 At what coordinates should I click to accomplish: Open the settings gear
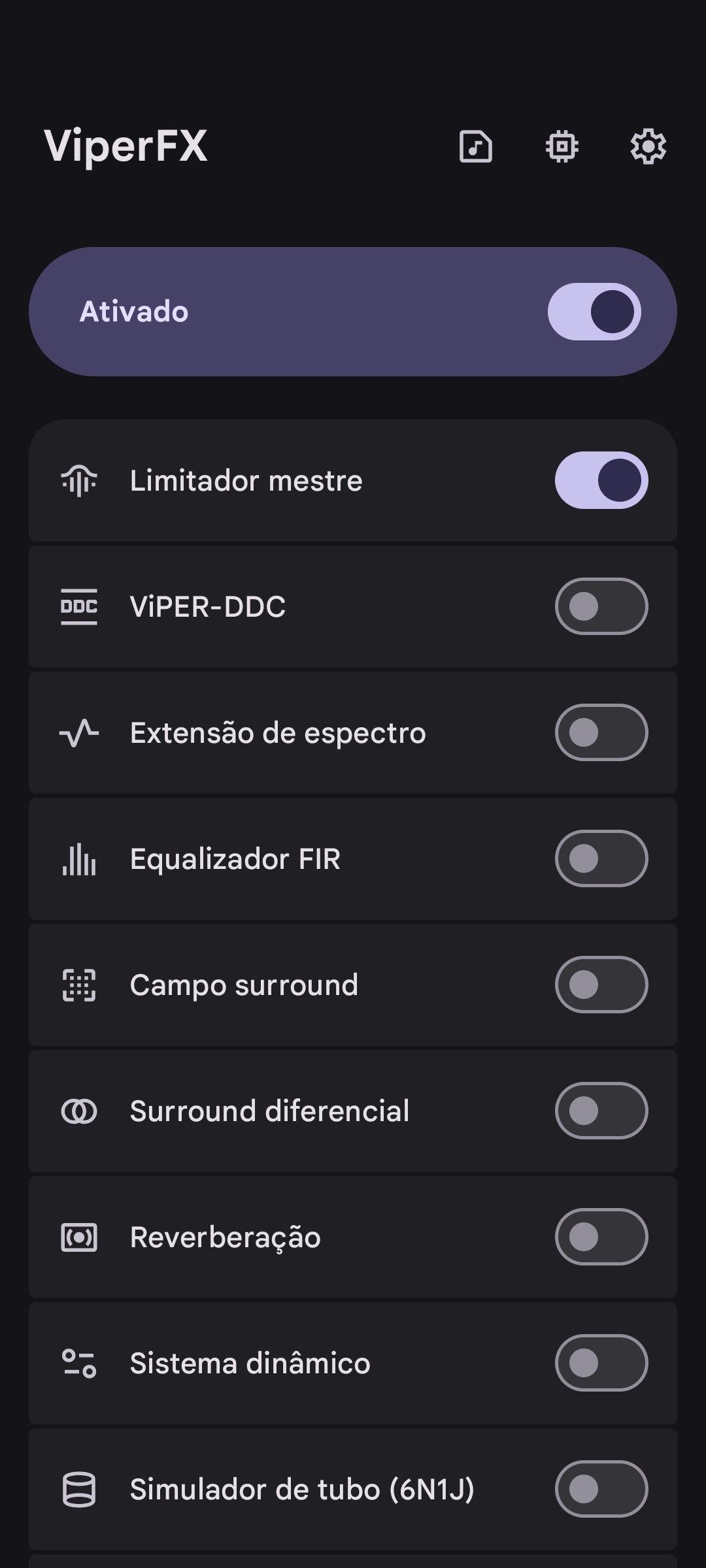pyautogui.click(x=648, y=146)
